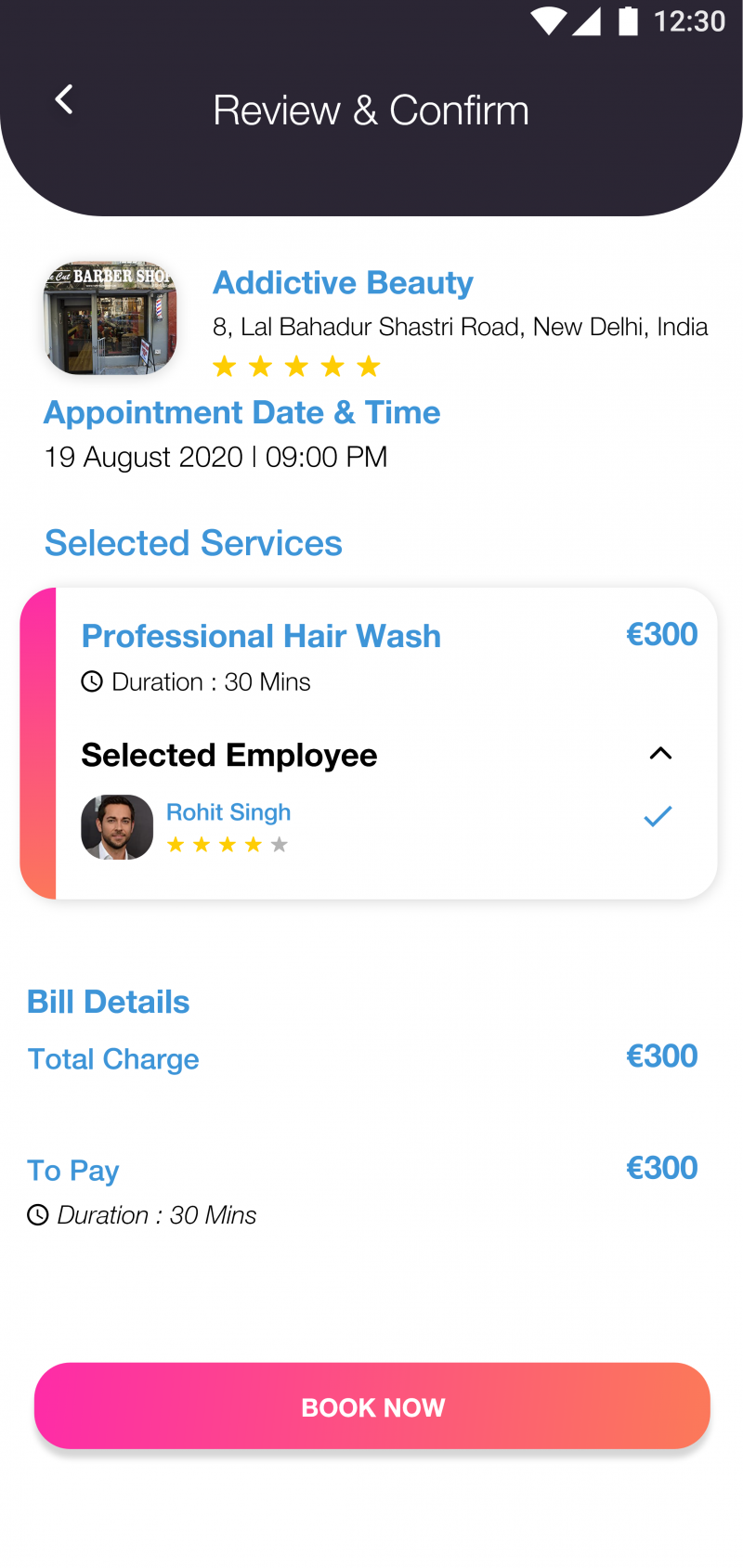Viewport: 743px width, 1568px height.
Task: Go back from Review & Confirm
Action: (x=63, y=99)
